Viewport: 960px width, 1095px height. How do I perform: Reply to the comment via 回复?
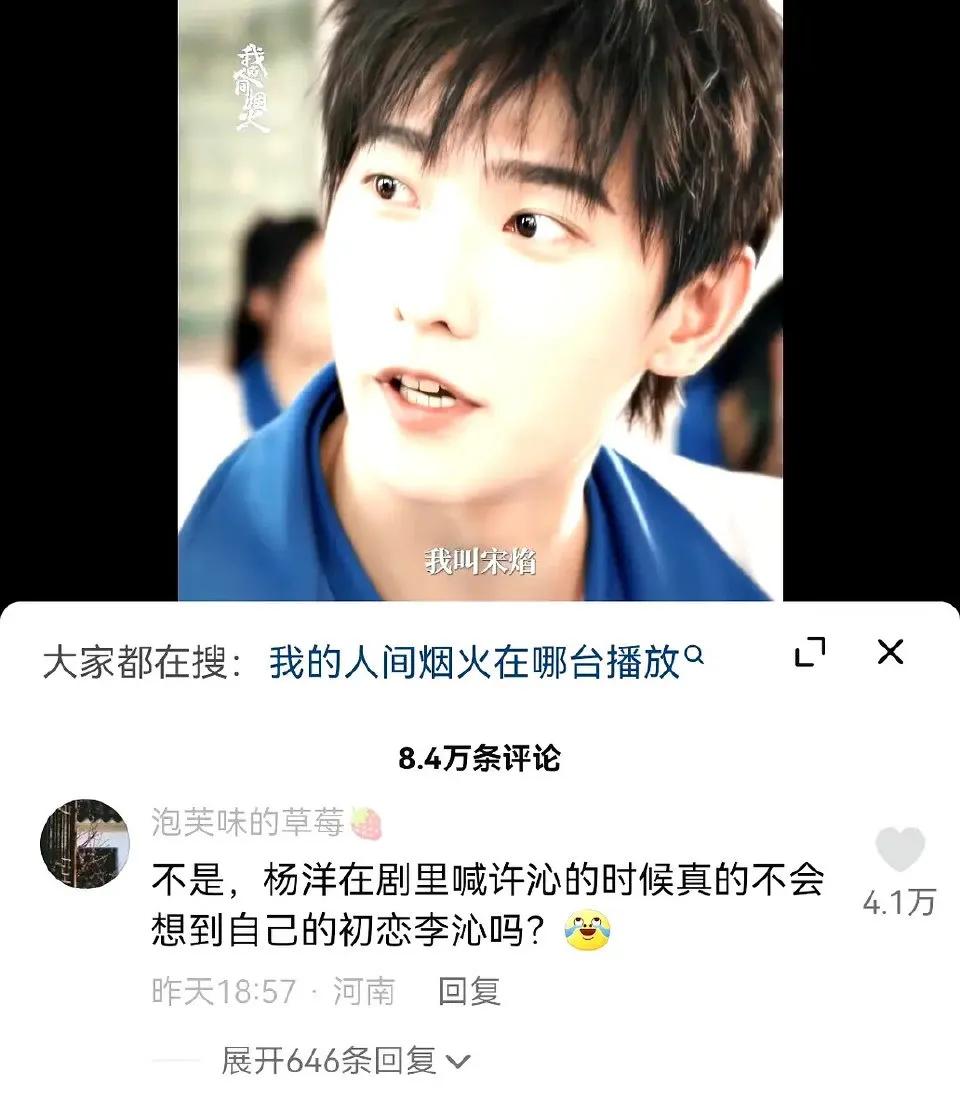pyautogui.click(x=467, y=991)
